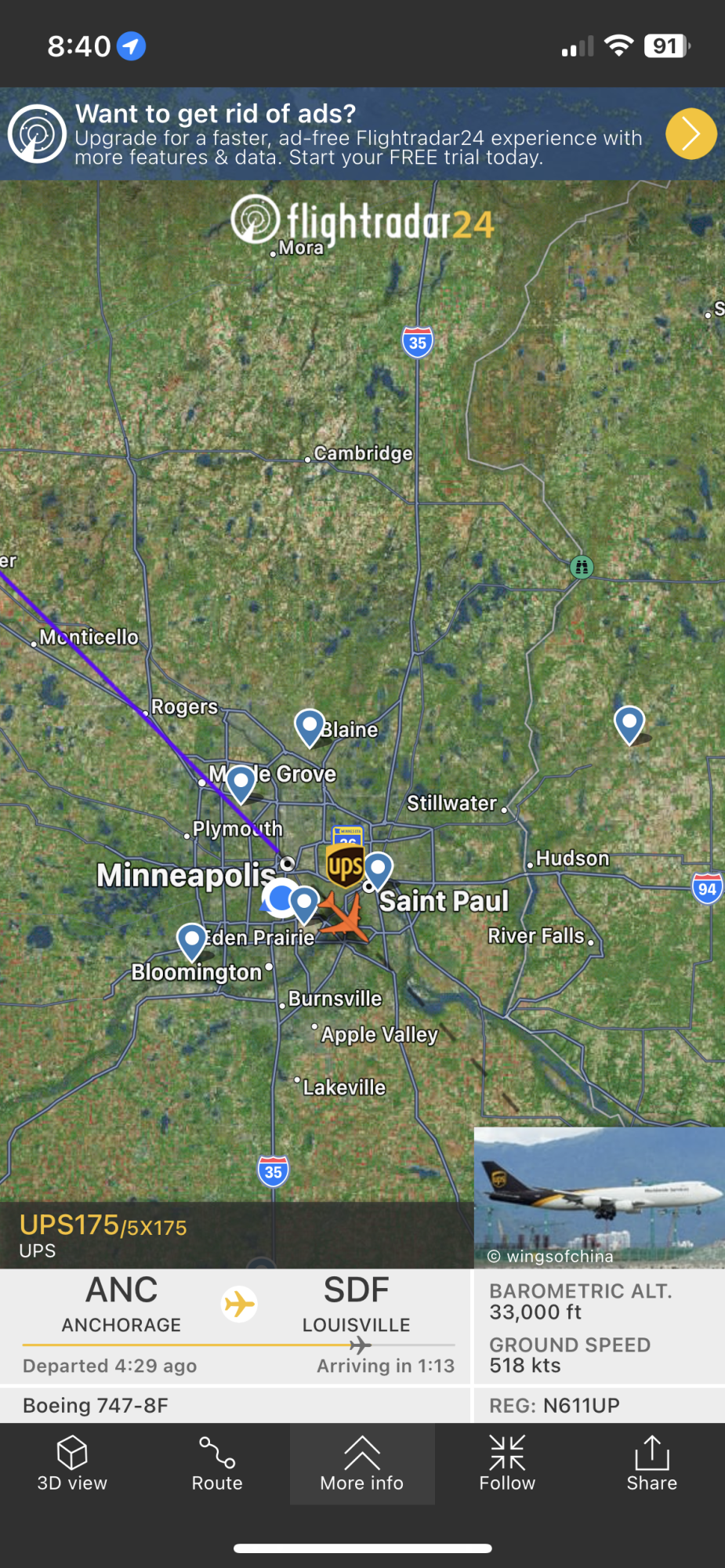
Task: Tap the map pin near Maple Grove
Action: [241, 782]
